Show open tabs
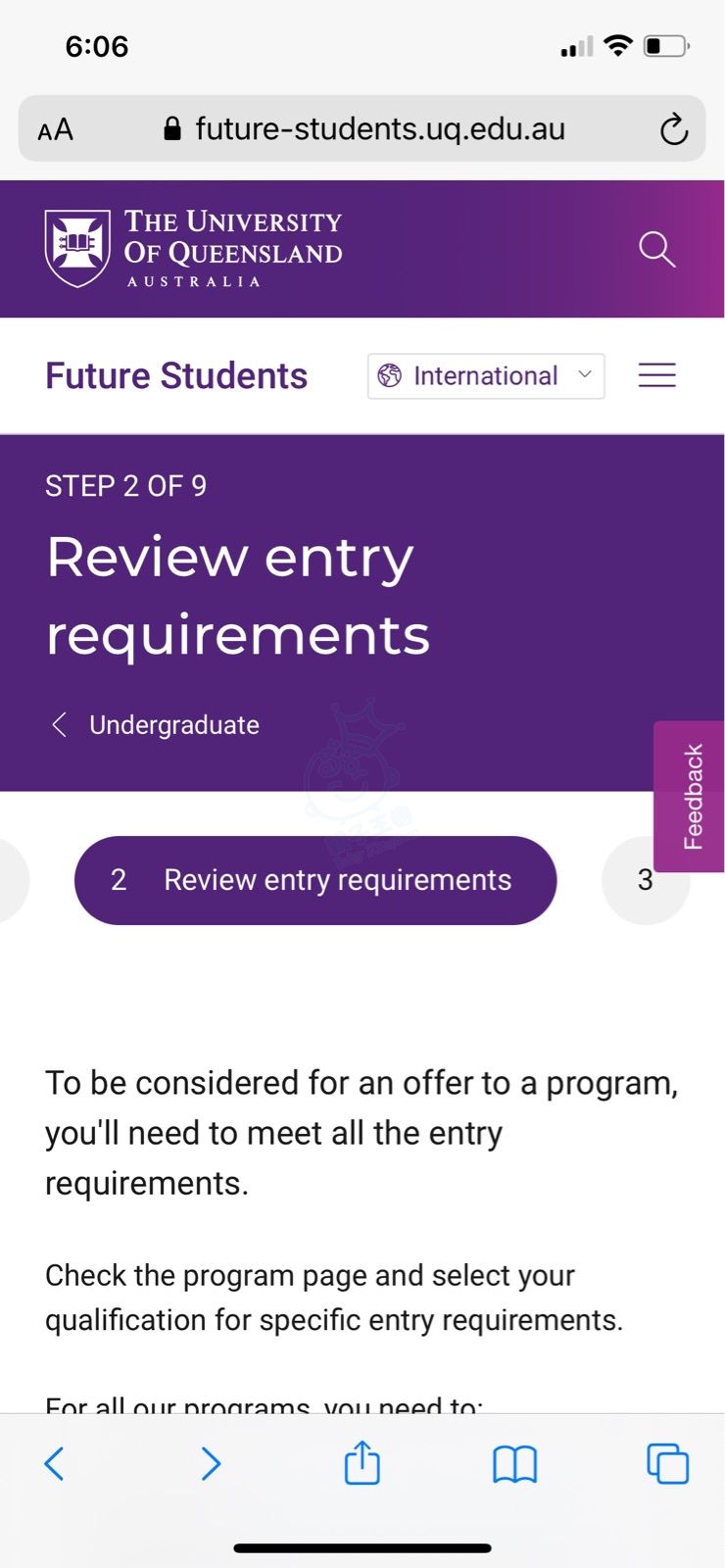725x1568 pixels. coord(668,1464)
